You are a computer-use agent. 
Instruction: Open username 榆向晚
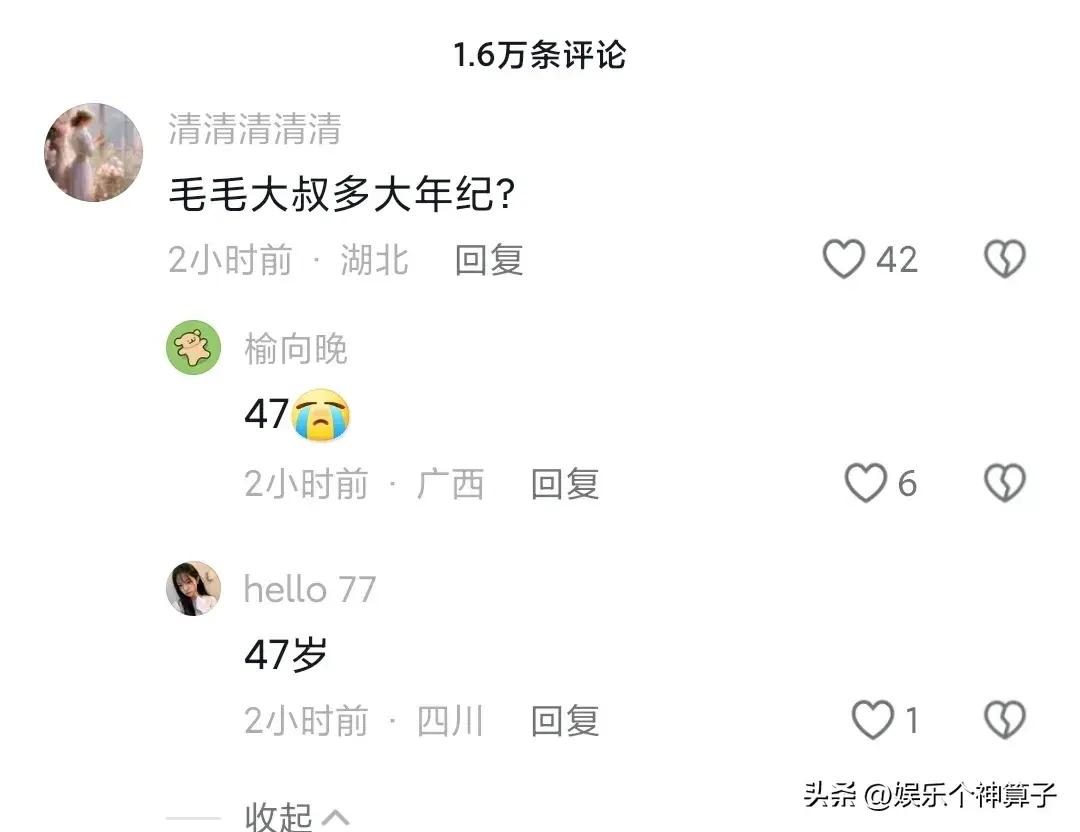[296, 349]
